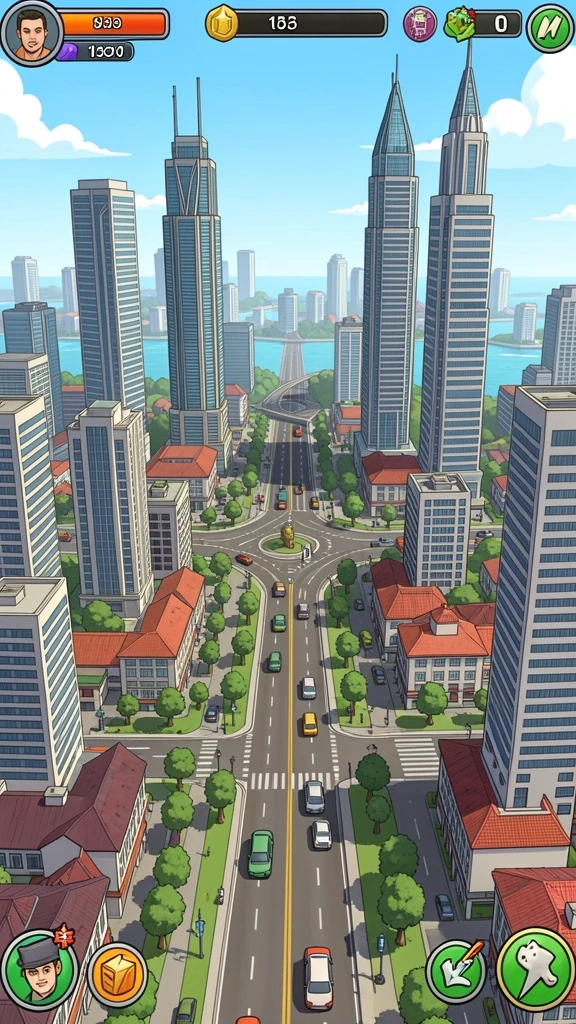Screen dimensions: 576x1024
Task: Open the orange crate button
Action: point(118,975)
